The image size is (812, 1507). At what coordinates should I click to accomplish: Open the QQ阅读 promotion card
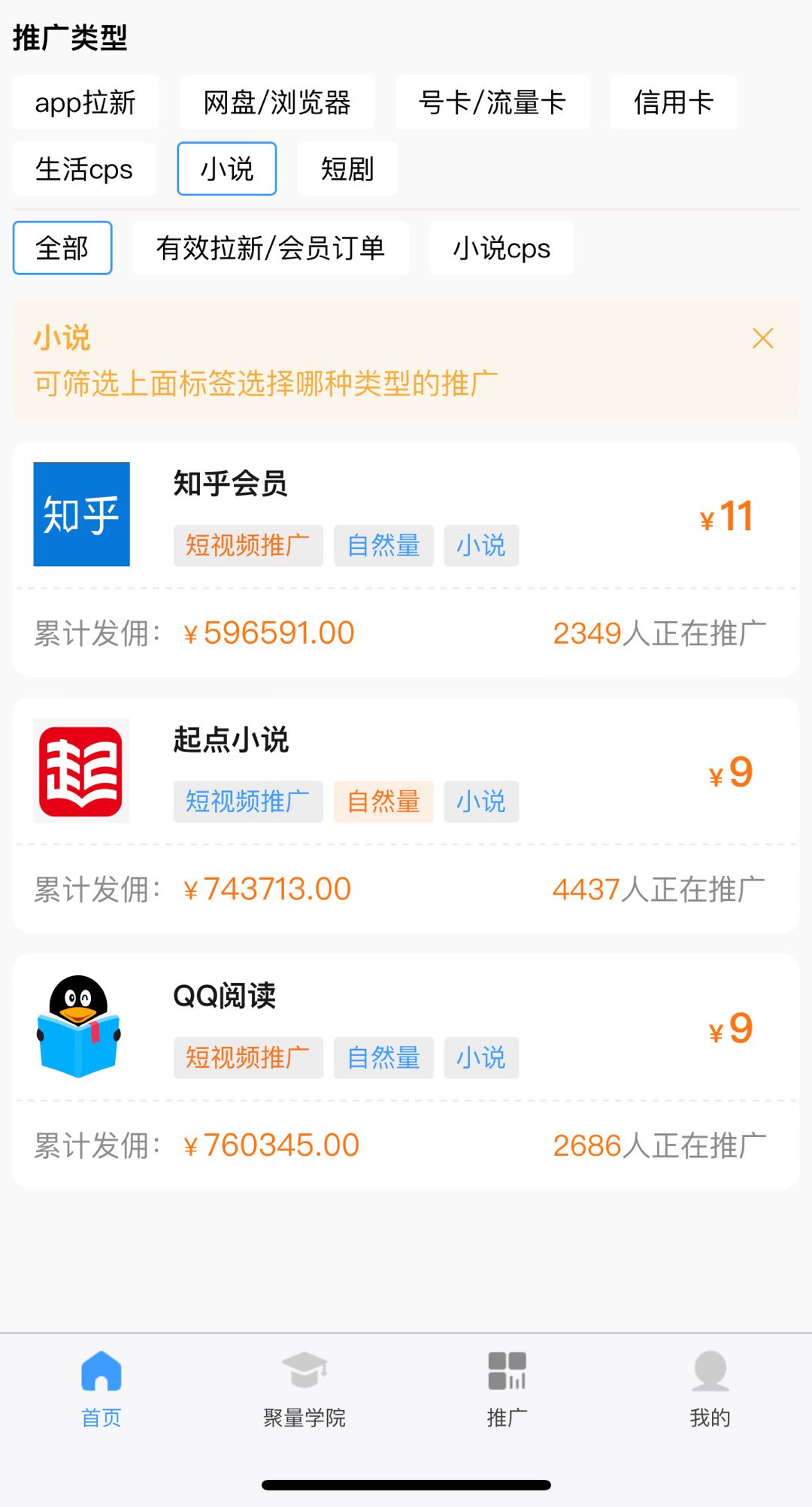(406, 1072)
